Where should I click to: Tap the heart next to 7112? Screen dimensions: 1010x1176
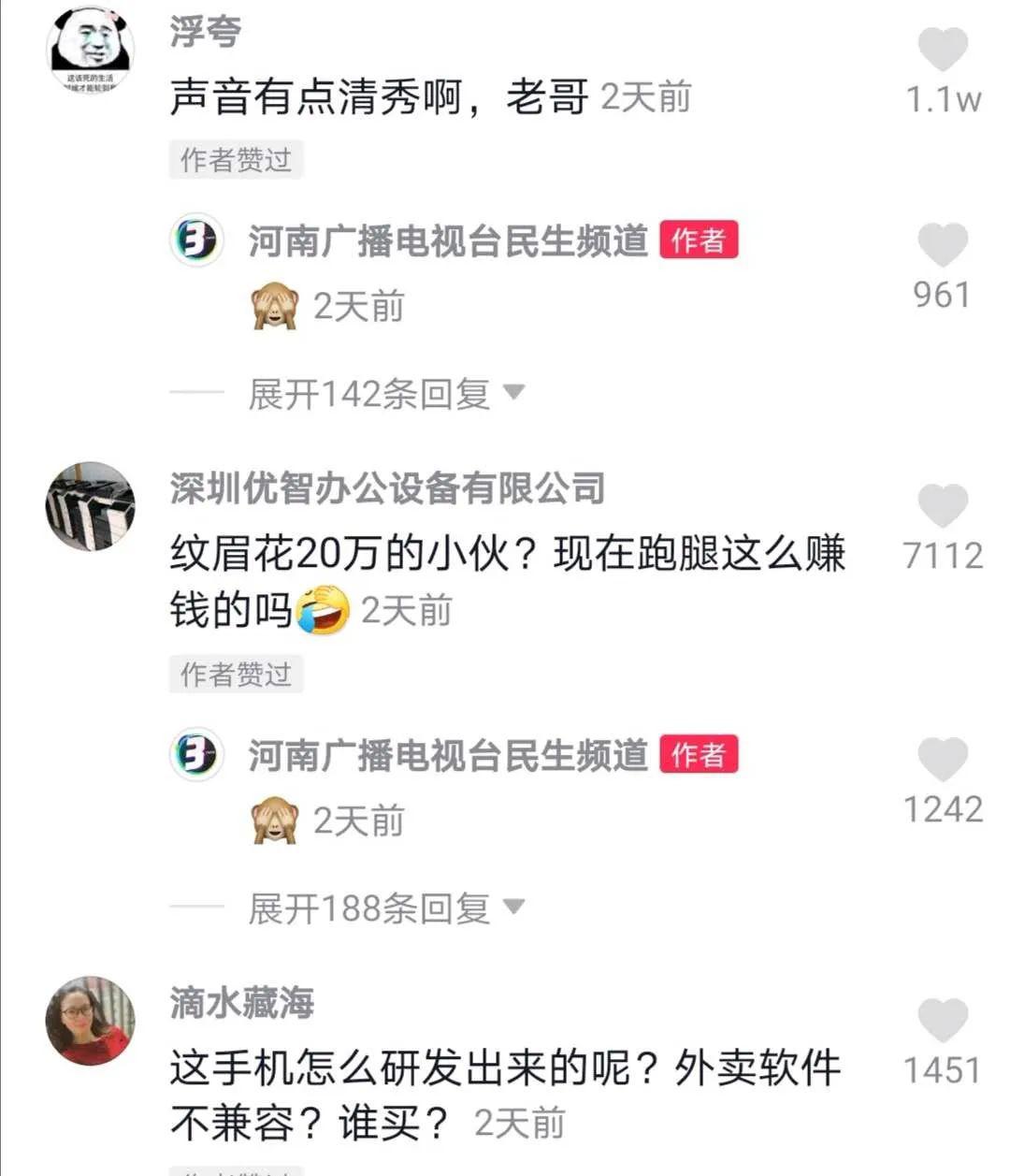point(944,505)
